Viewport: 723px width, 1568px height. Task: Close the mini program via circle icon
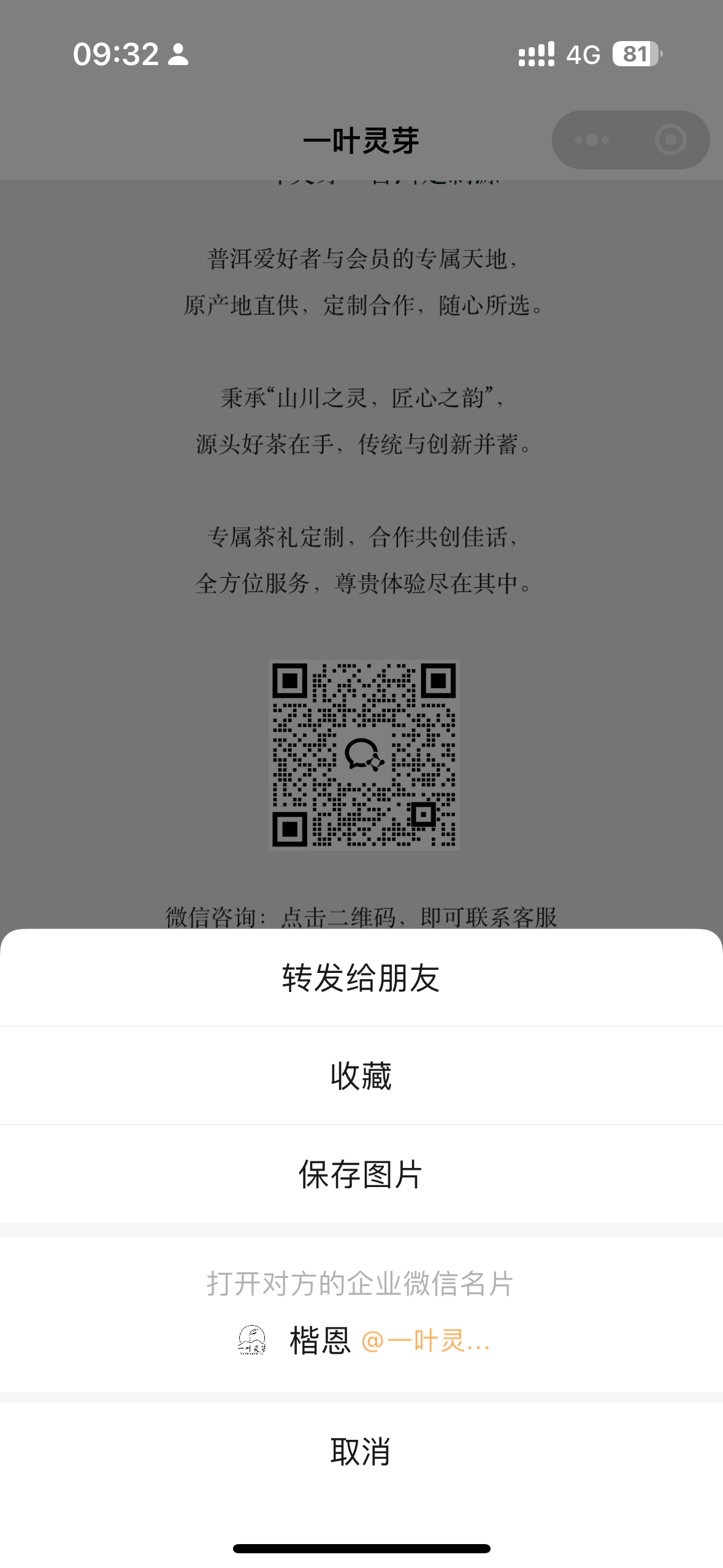click(x=670, y=140)
